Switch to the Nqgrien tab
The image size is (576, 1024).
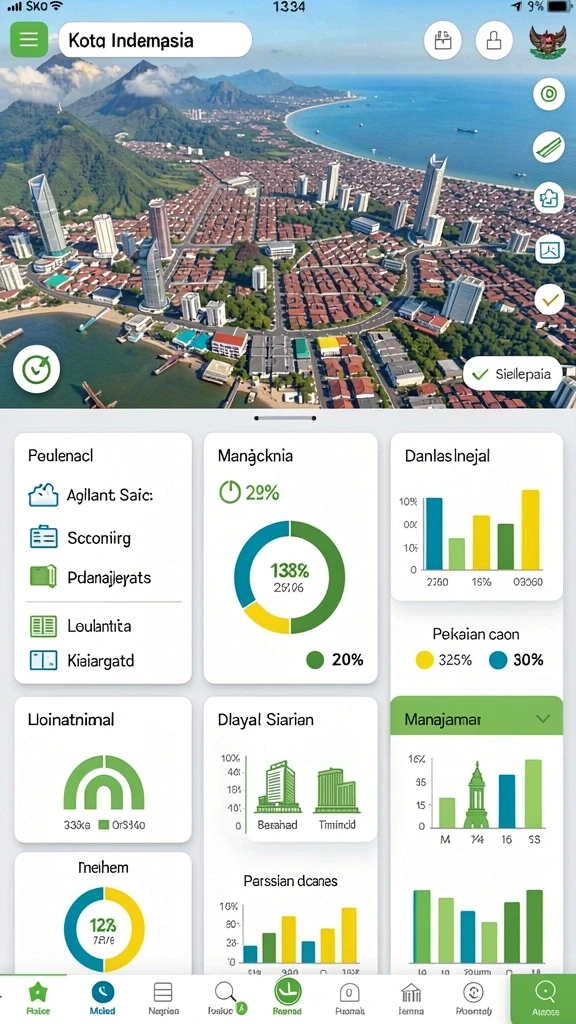tap(163, 999)
